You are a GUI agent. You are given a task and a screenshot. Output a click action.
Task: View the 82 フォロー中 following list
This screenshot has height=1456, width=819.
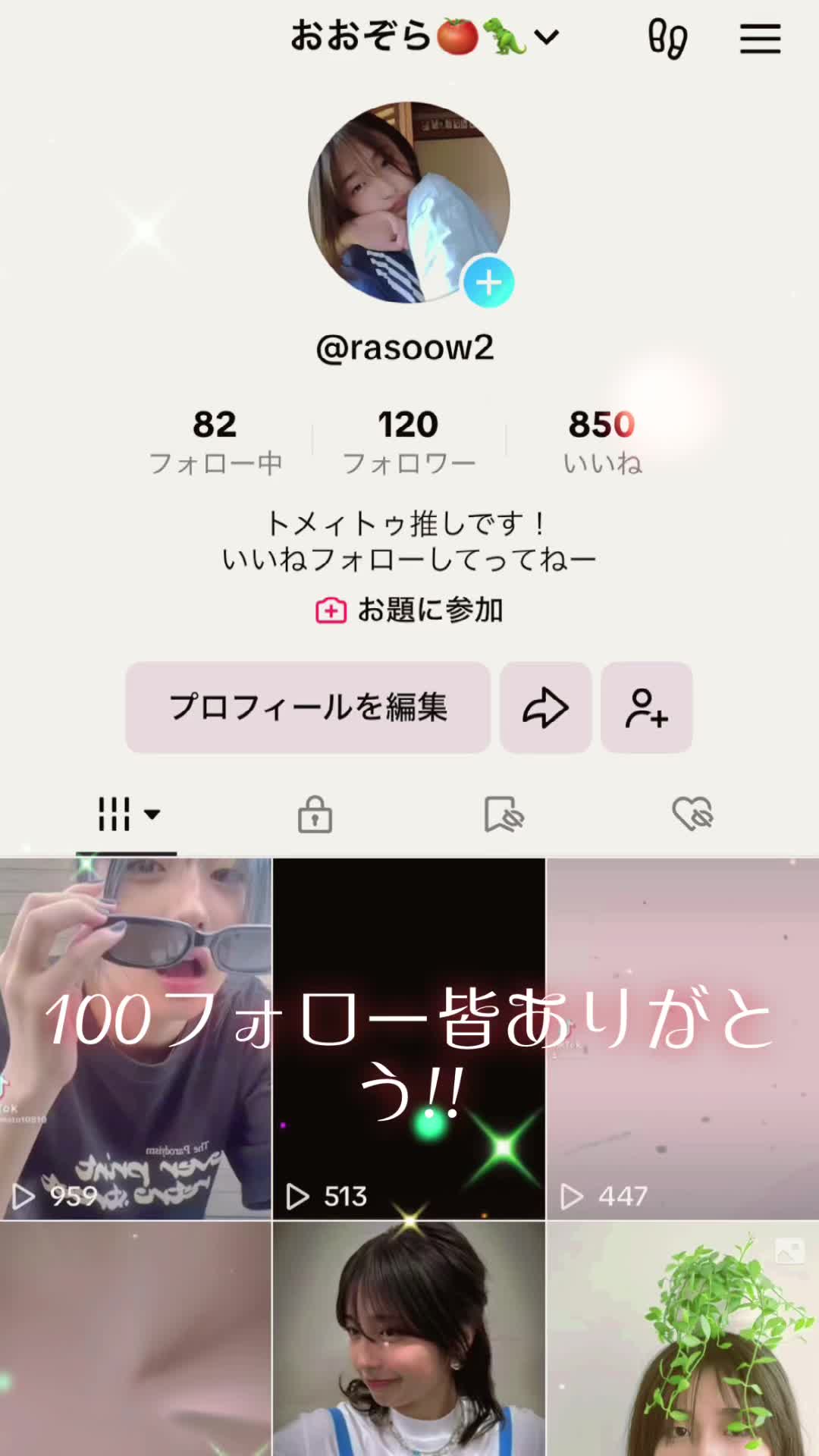coord(215,441)
